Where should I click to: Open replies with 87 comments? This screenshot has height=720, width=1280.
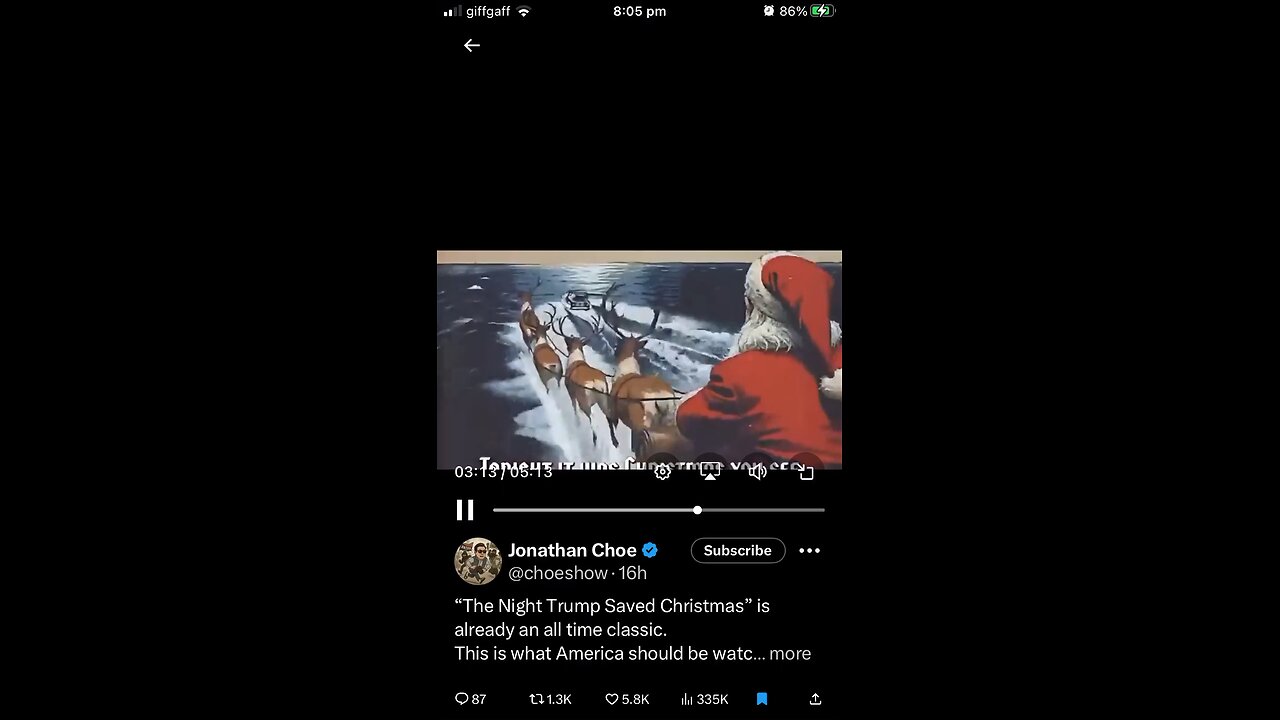(x=470, y=699)
